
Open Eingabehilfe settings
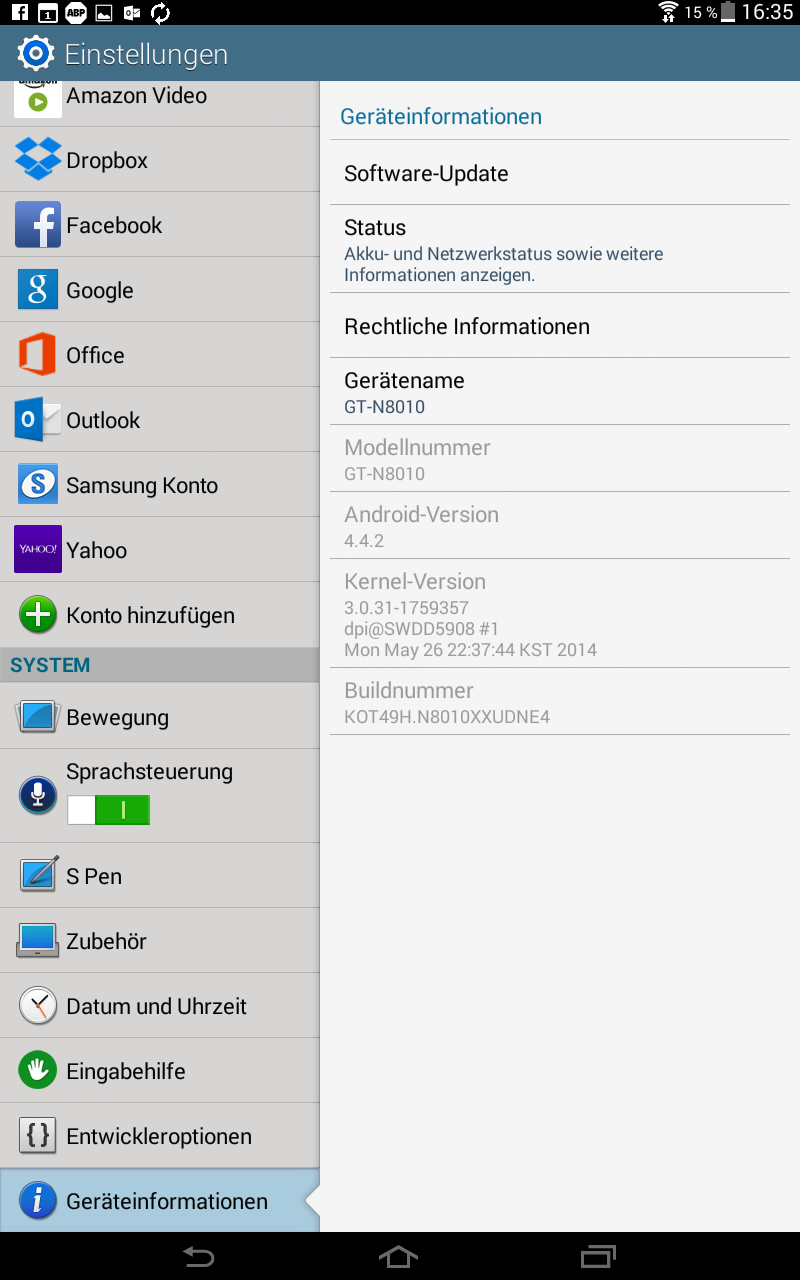click(x=160, y=1071)
